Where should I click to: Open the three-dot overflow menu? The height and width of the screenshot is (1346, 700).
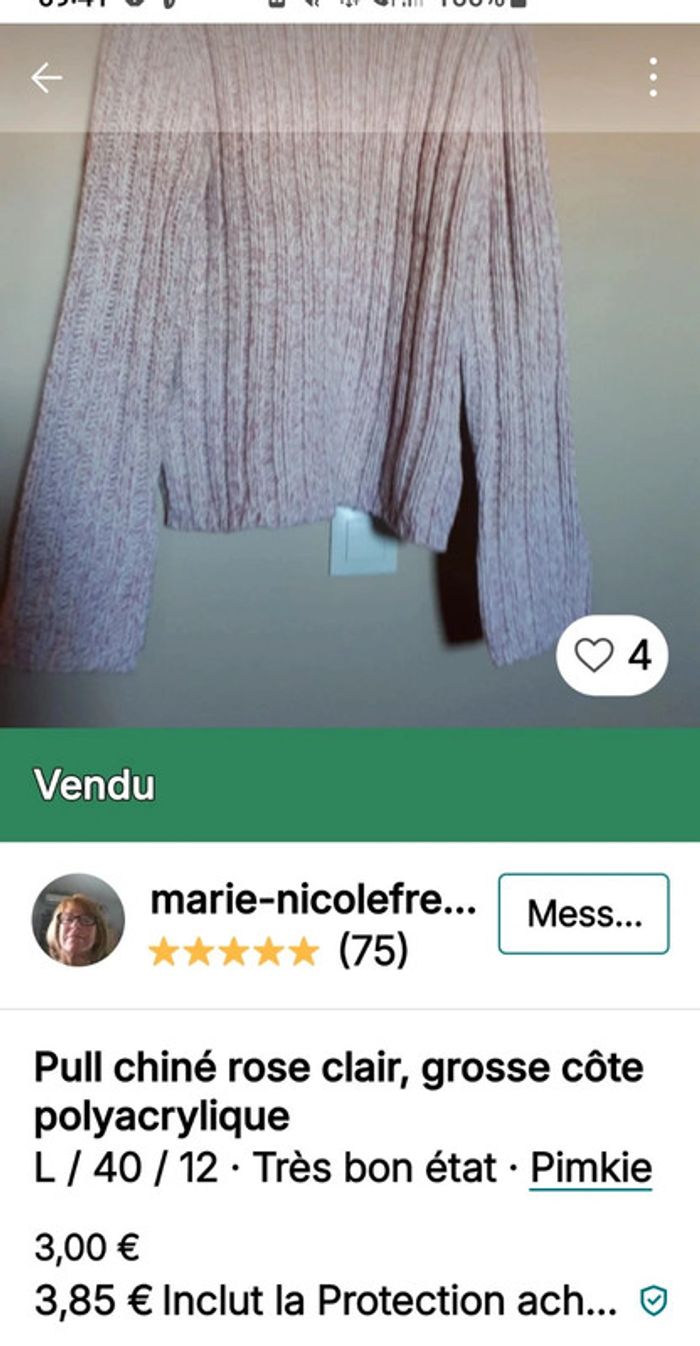point(652,77)
